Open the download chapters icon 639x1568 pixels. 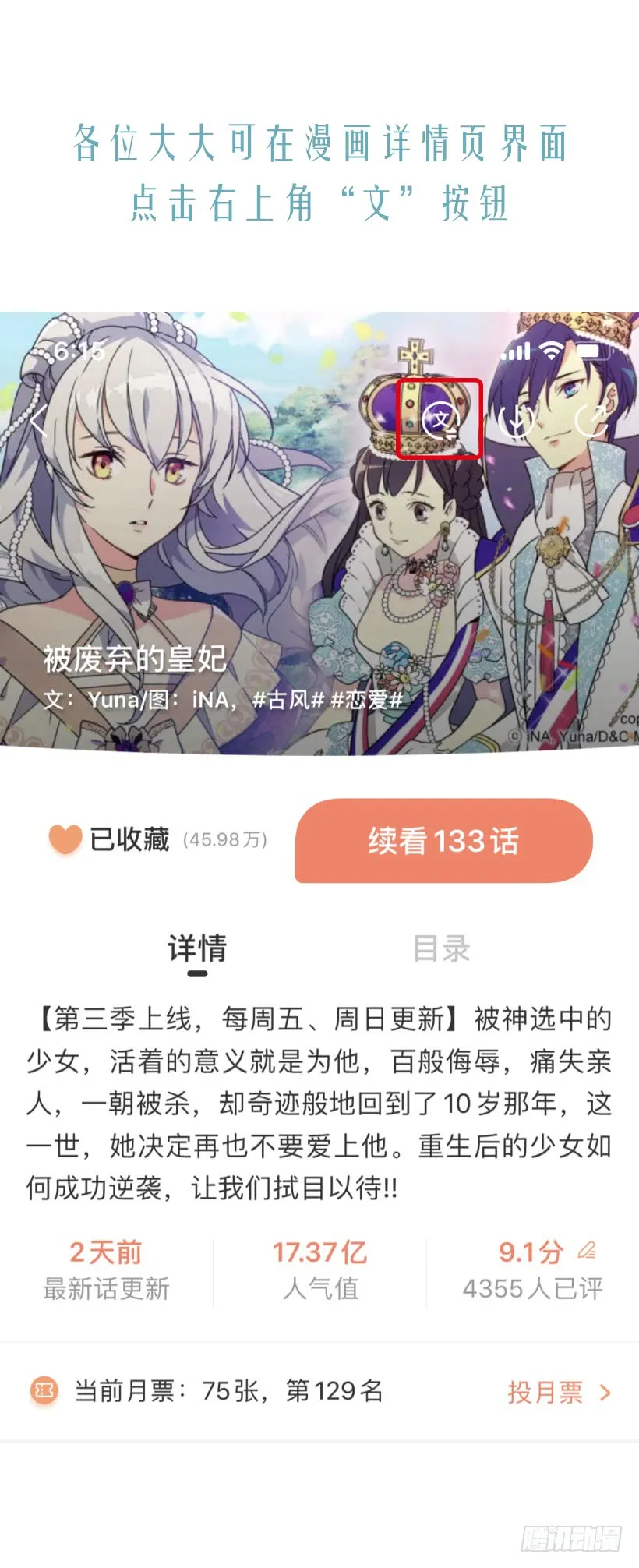[517, 420]
